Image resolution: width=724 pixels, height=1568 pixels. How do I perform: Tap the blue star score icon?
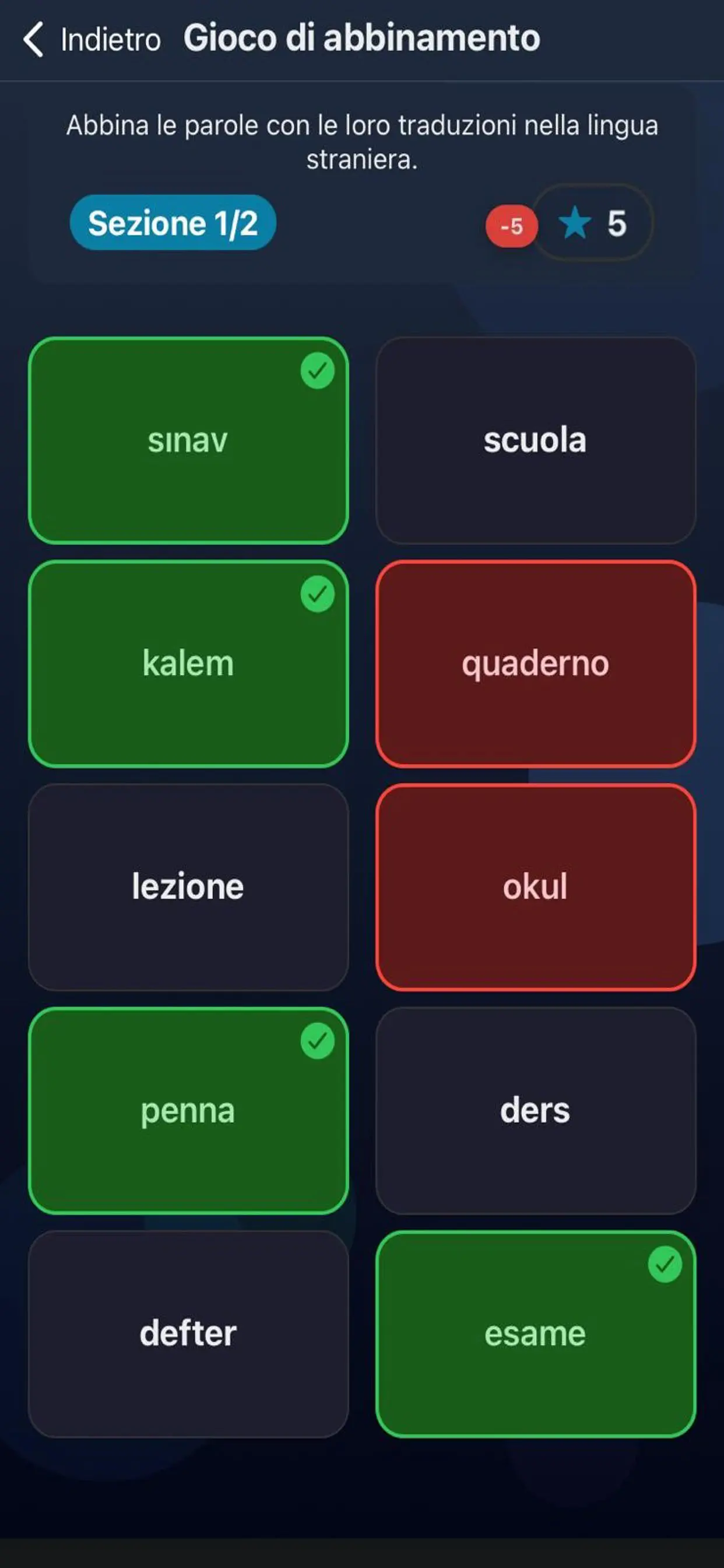[574, 225]
